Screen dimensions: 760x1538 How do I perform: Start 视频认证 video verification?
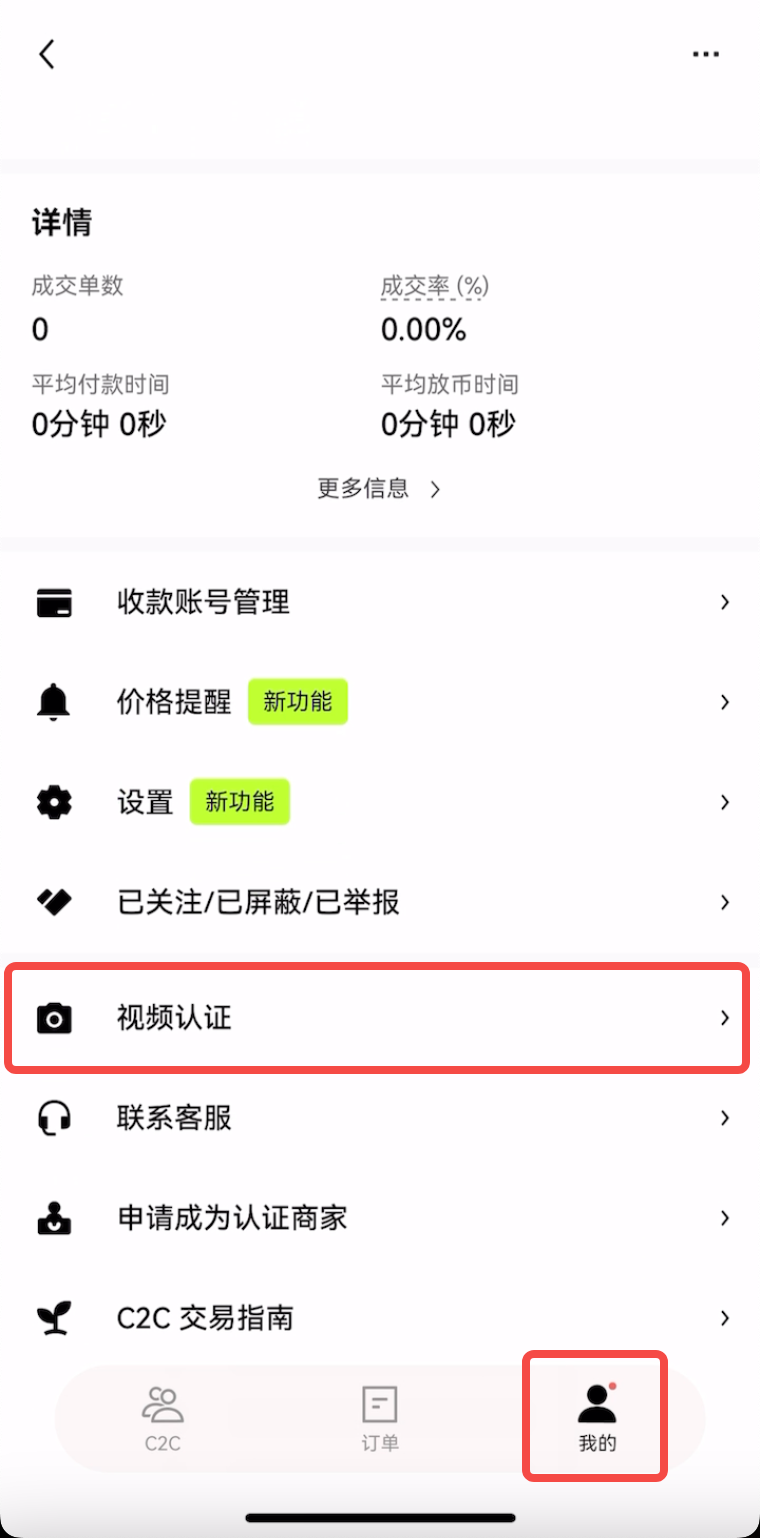tap(380, 1018)
